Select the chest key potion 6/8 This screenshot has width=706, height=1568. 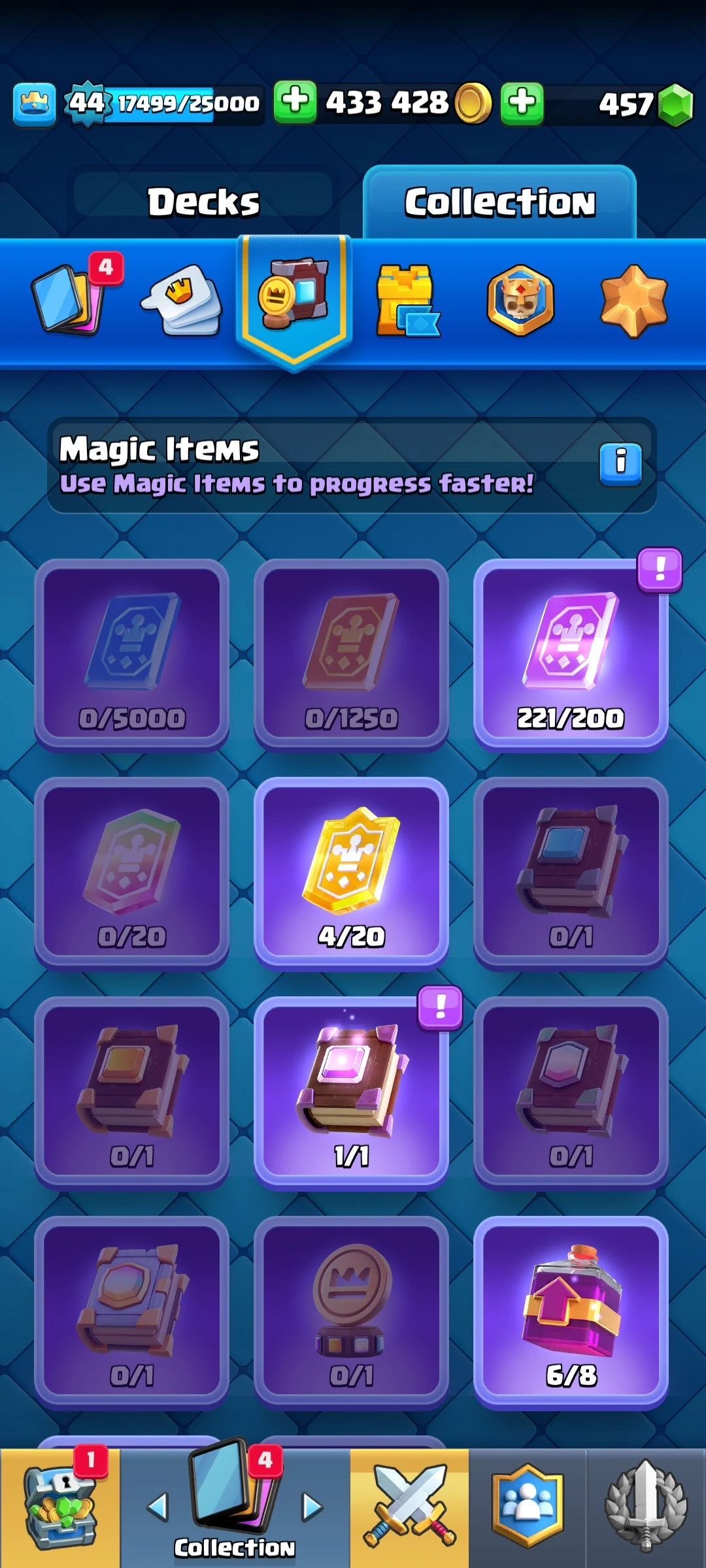(x=570, y=1312)
